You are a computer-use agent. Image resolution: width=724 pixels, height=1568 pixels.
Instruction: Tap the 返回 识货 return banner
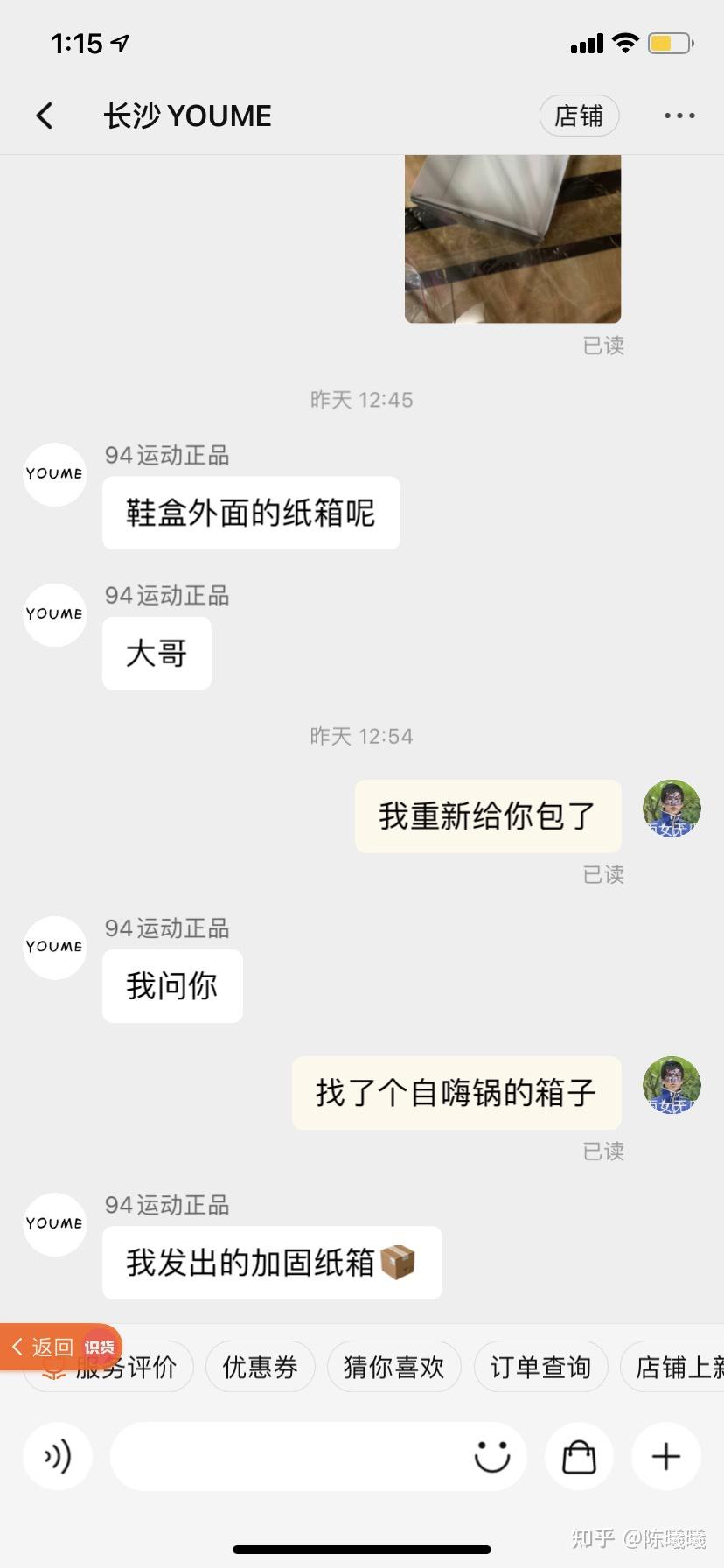pyautogui.click(x=61, y=1347)
